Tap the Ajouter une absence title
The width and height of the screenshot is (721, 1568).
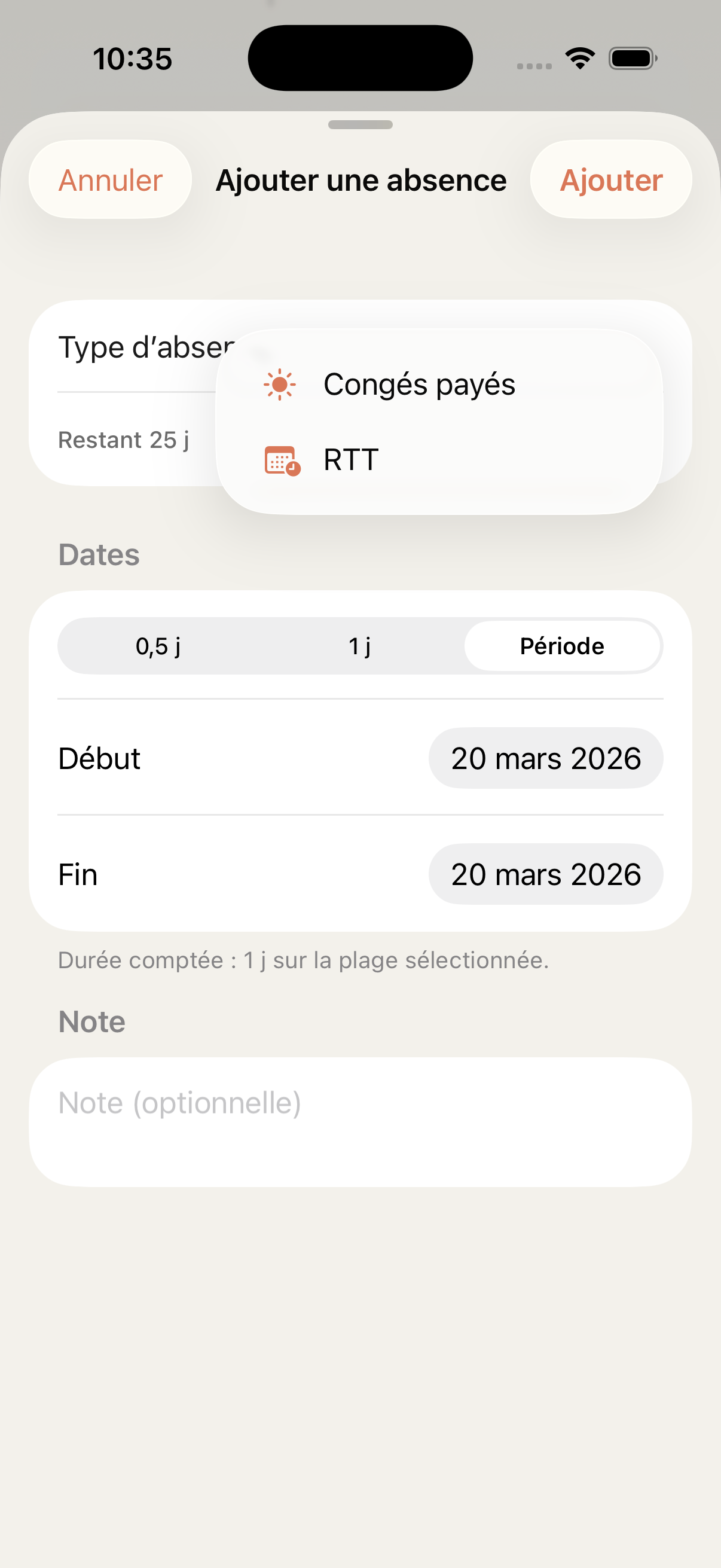click(x=361, y=179)
